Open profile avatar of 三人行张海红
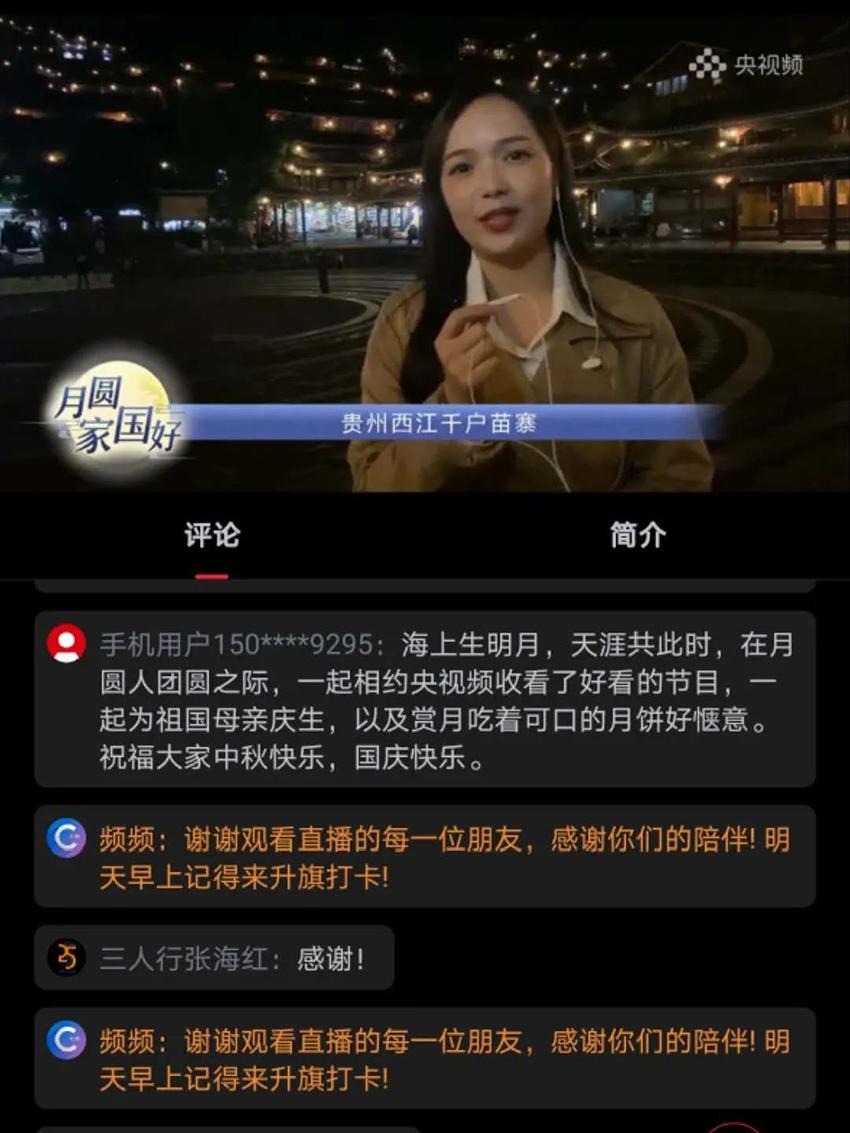 click(66, 957)
